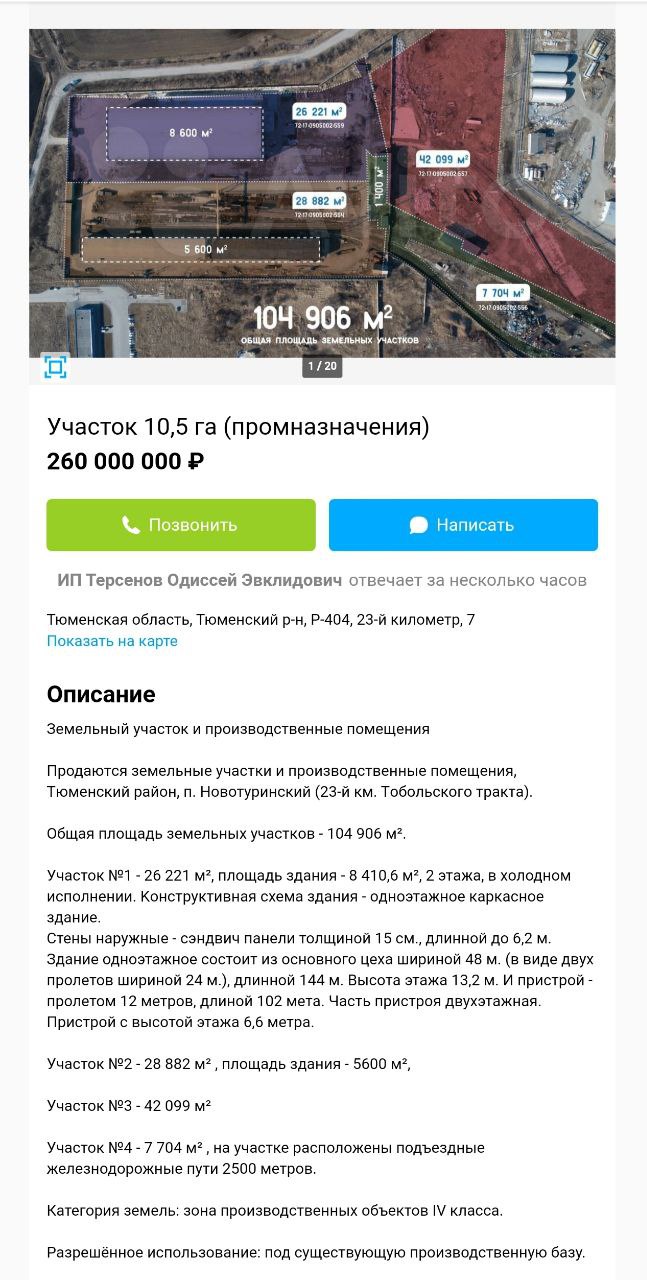647x1280 pixels.
Task: Open the fullscreen photo viewer icon
Action: tap(56, 367)
